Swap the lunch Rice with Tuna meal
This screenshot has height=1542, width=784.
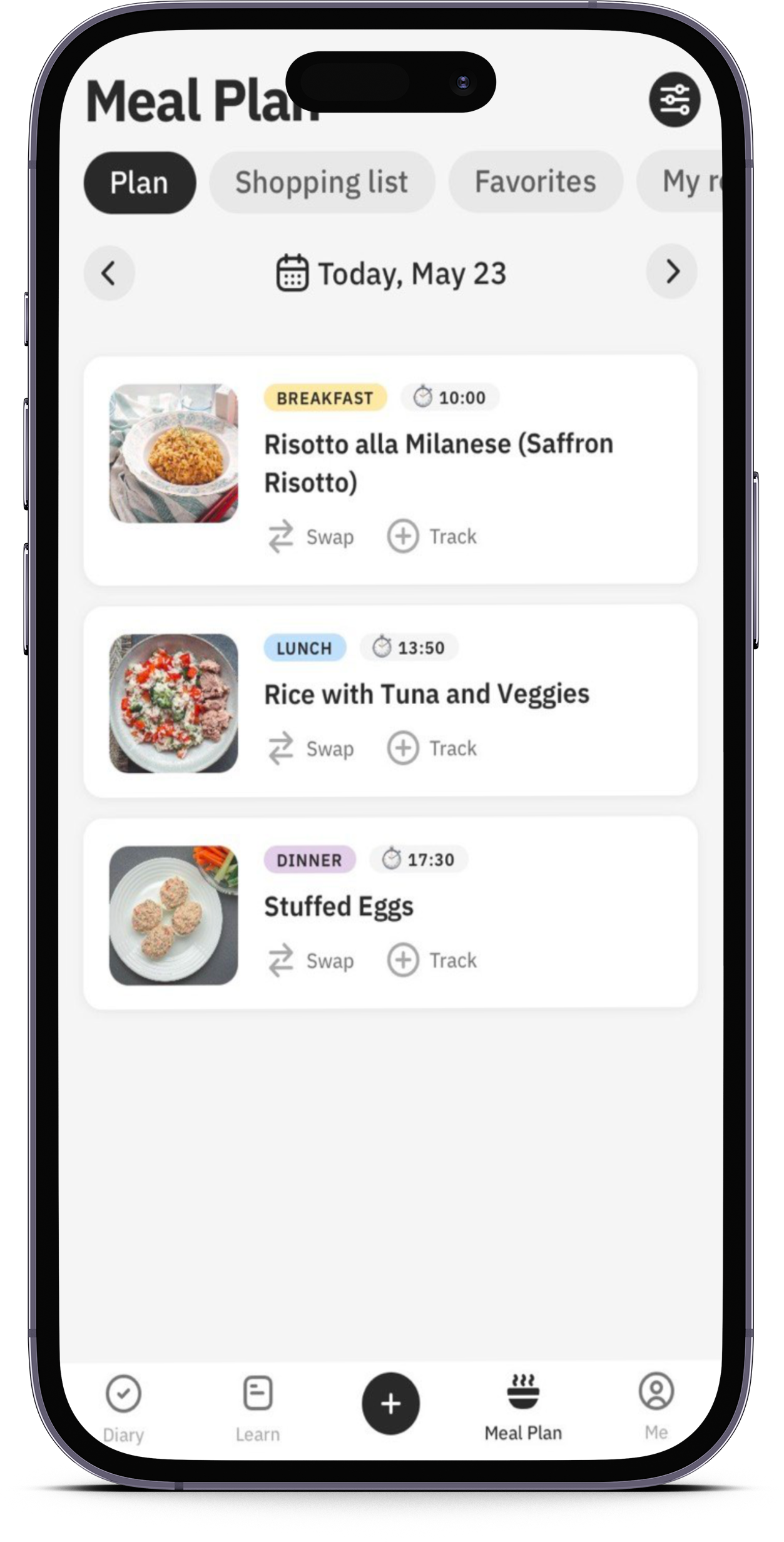click(312, 748)
